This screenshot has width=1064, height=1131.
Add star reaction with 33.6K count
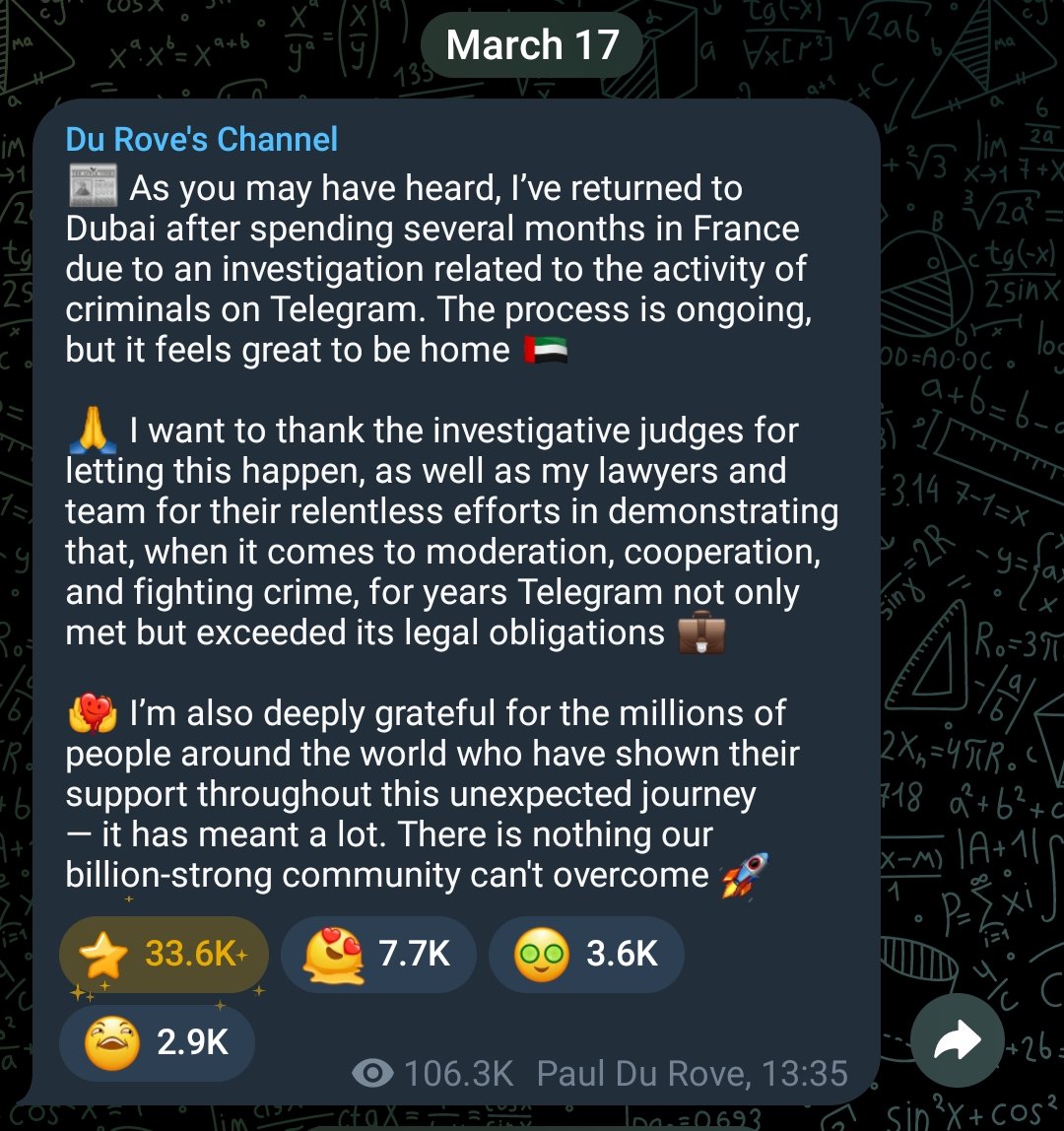(164, 954)
